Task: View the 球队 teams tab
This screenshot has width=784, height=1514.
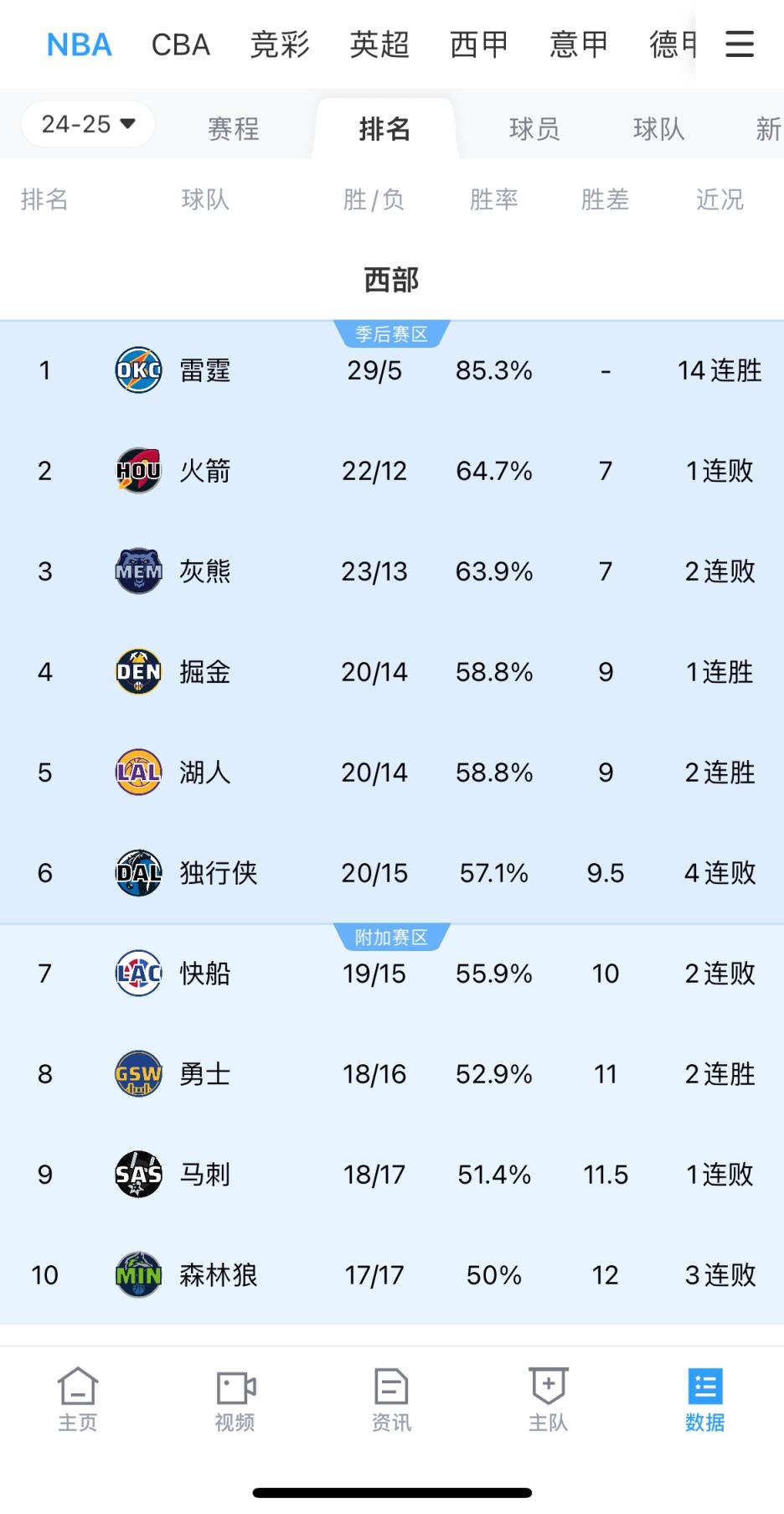Action: (658, 129)
